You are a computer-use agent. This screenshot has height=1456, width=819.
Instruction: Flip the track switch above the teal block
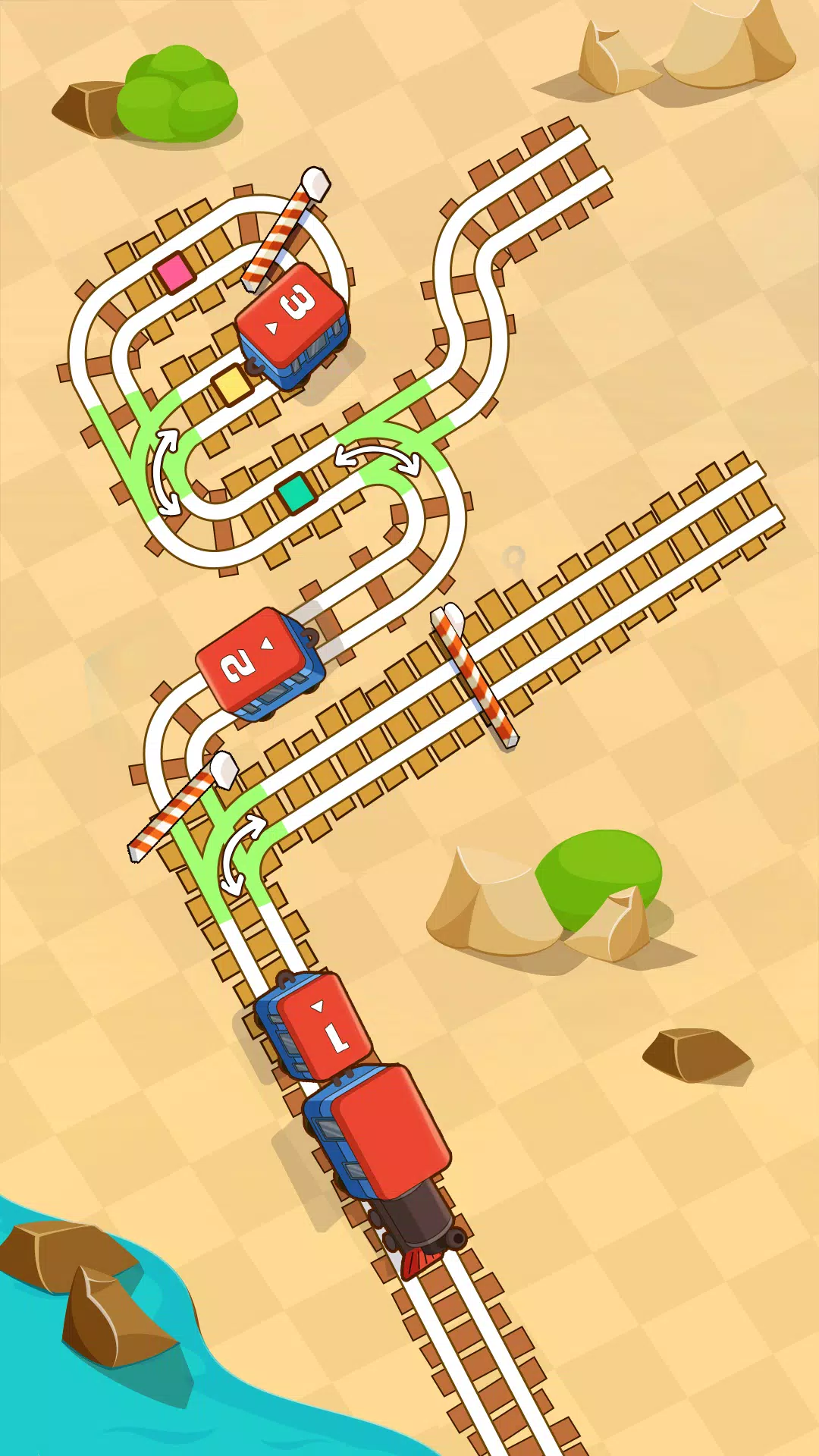point(378,459)
